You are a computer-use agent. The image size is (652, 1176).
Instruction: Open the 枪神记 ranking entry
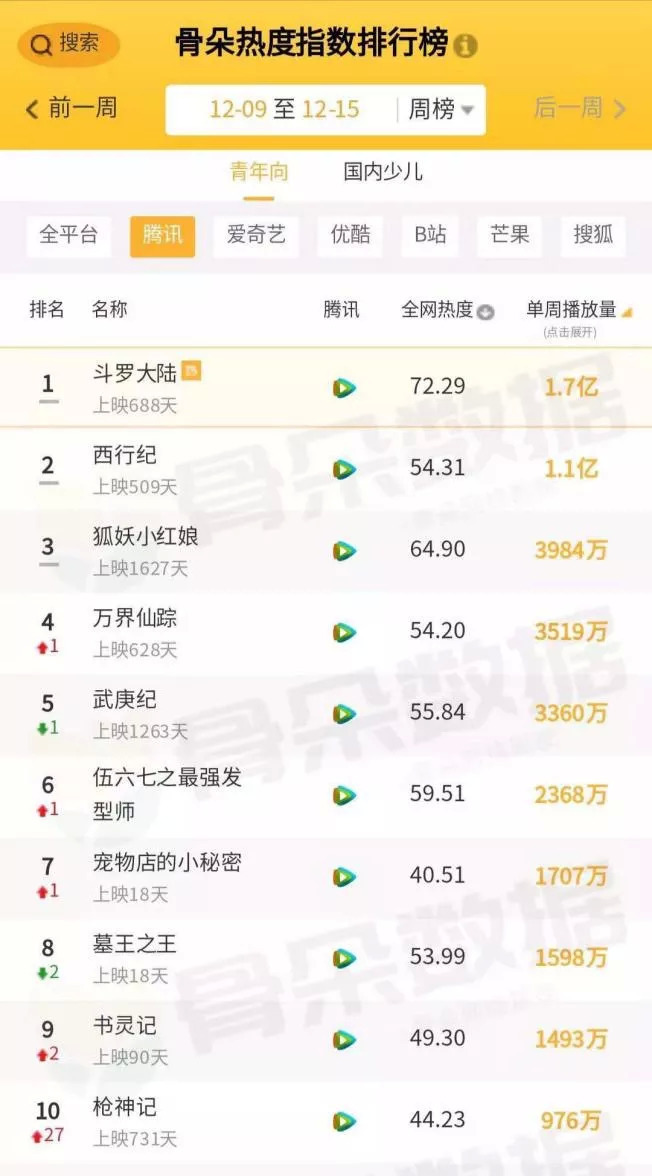click(x=326, y=1121)
